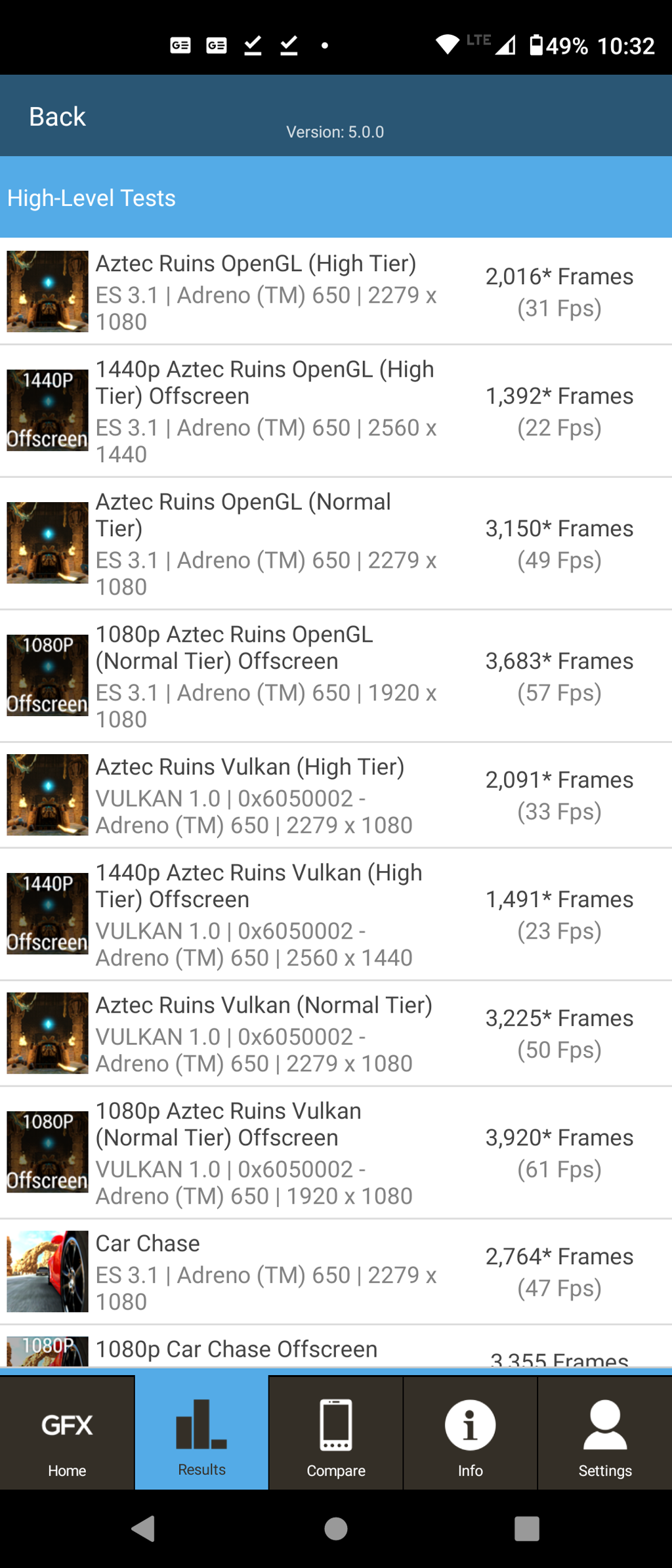This screenshot has width=672, height=1568.
Task: Open 1440p Aztec Ruins Vulkan Offscreen result
Action: 336,915
